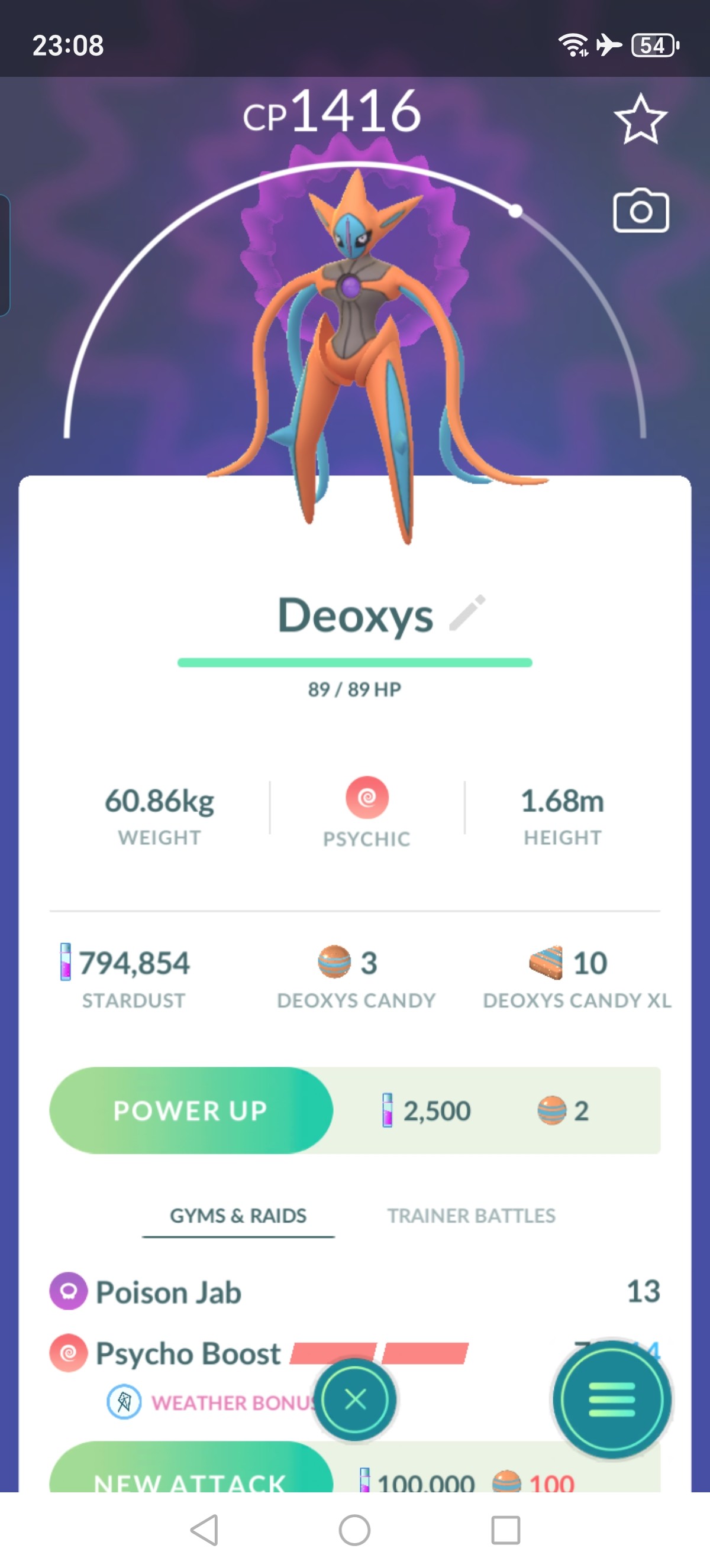Viewport: 710px width, 1568px height.
Task: Mark Deoxys as favorite with the star
Action: [x=641, y=119]
